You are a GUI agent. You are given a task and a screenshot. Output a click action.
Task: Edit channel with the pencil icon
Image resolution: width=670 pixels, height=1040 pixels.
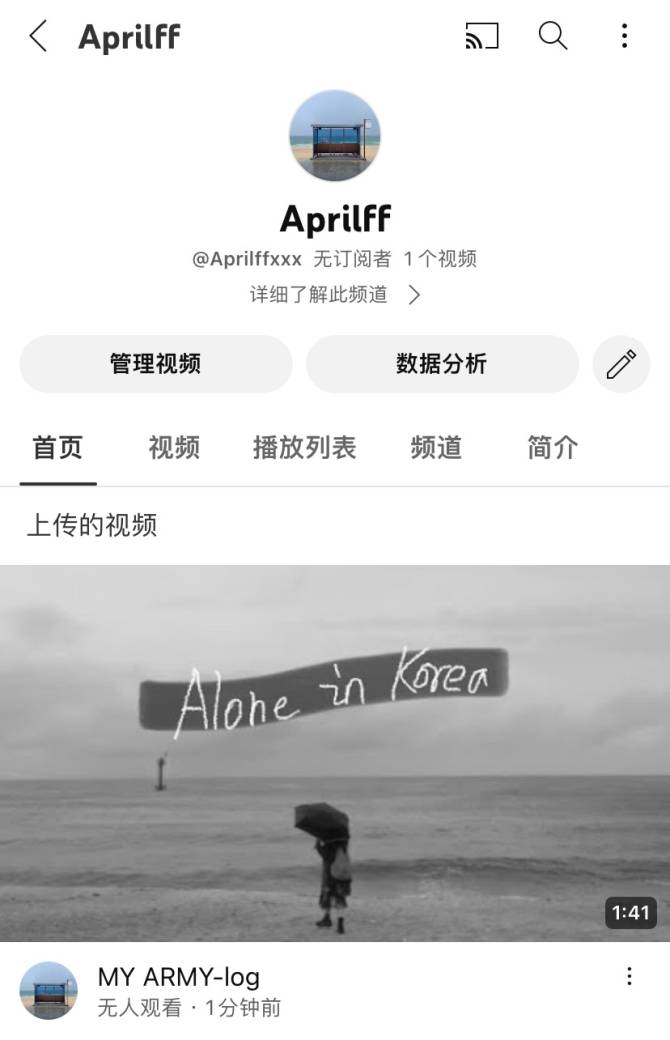(x=621, y=364)
